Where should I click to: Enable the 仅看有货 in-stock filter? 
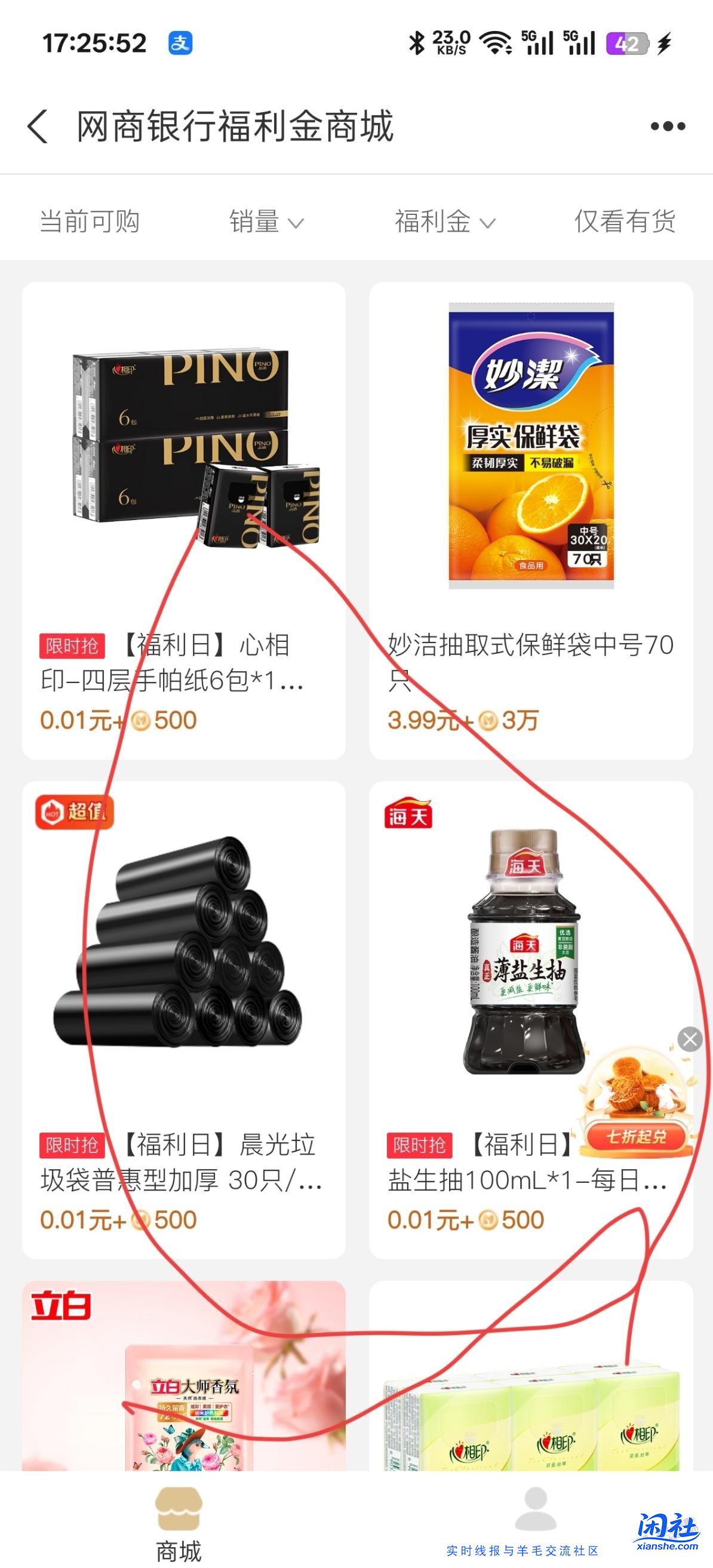click(623, 222)
